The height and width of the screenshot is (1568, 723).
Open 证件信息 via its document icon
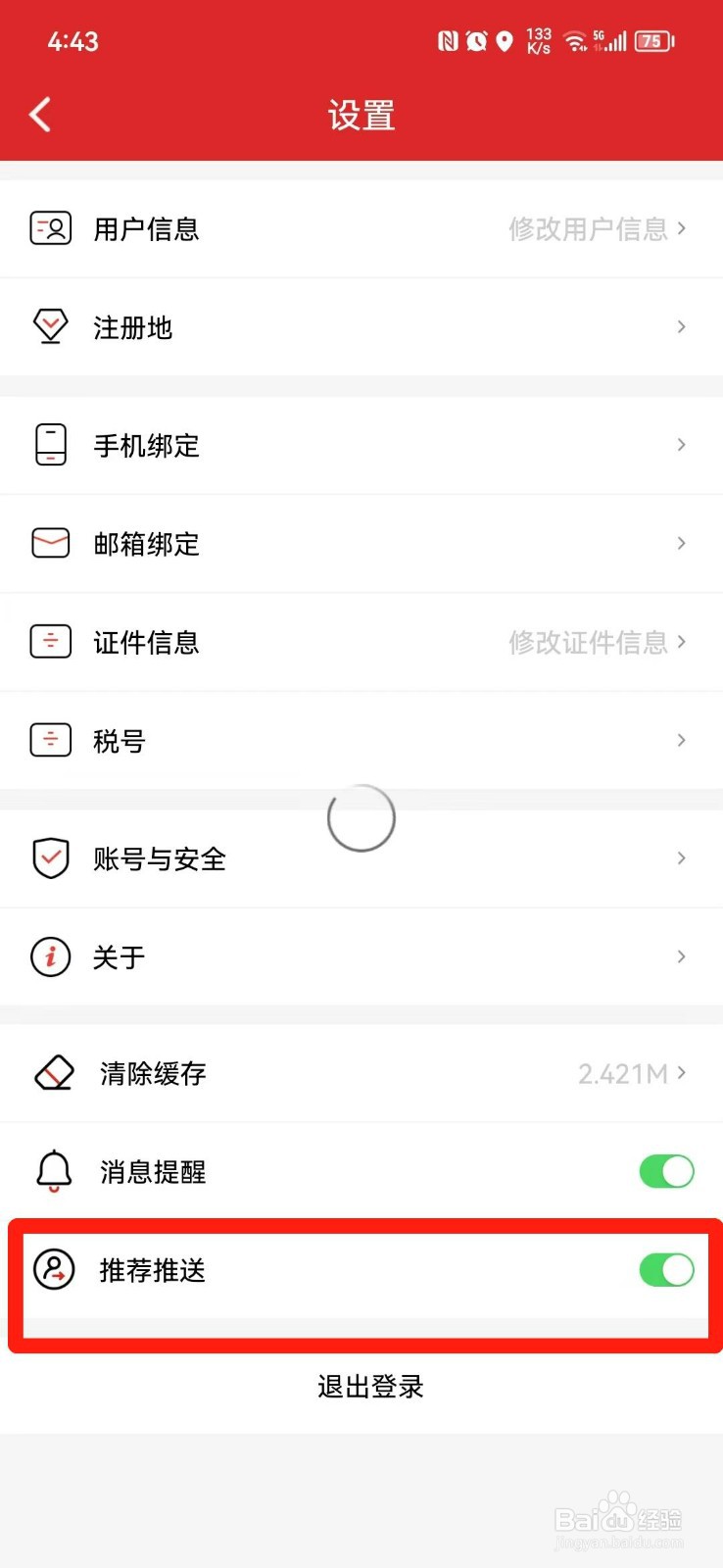pyautogui.click(x=51, y=641)
